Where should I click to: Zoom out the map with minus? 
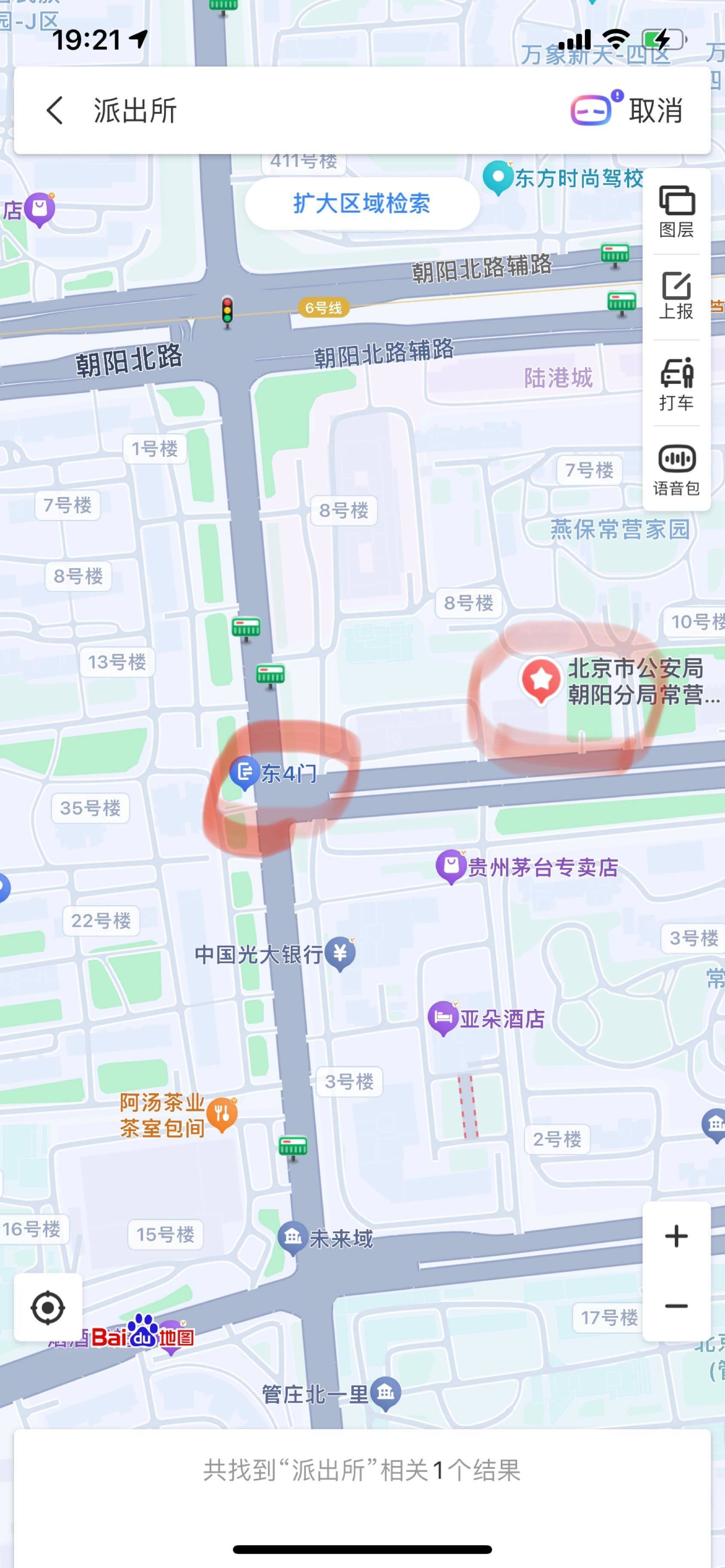pyautogui.click(x=676, y=1306)
